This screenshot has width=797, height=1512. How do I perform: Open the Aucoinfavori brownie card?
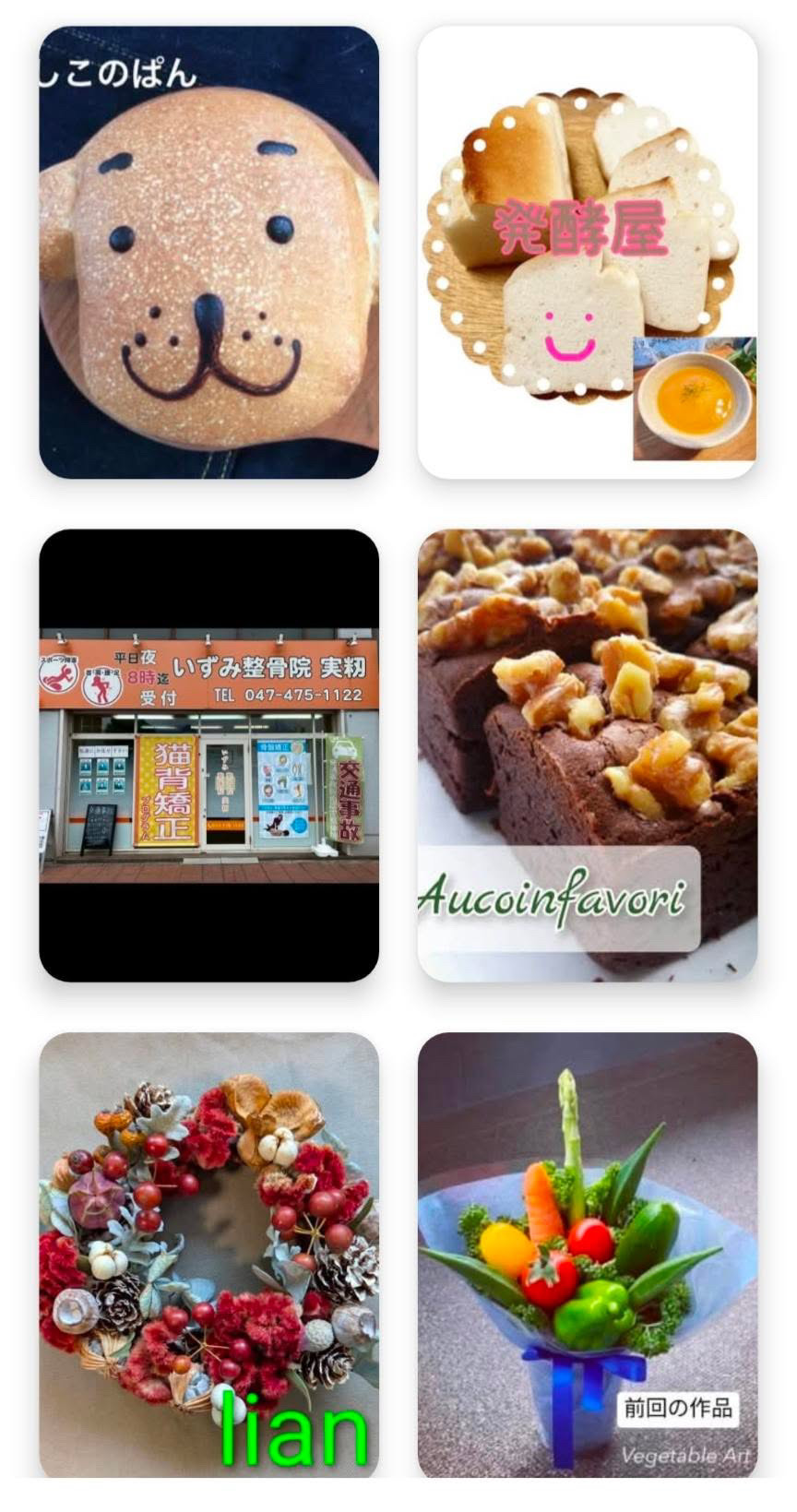click(x=588, y=755)
